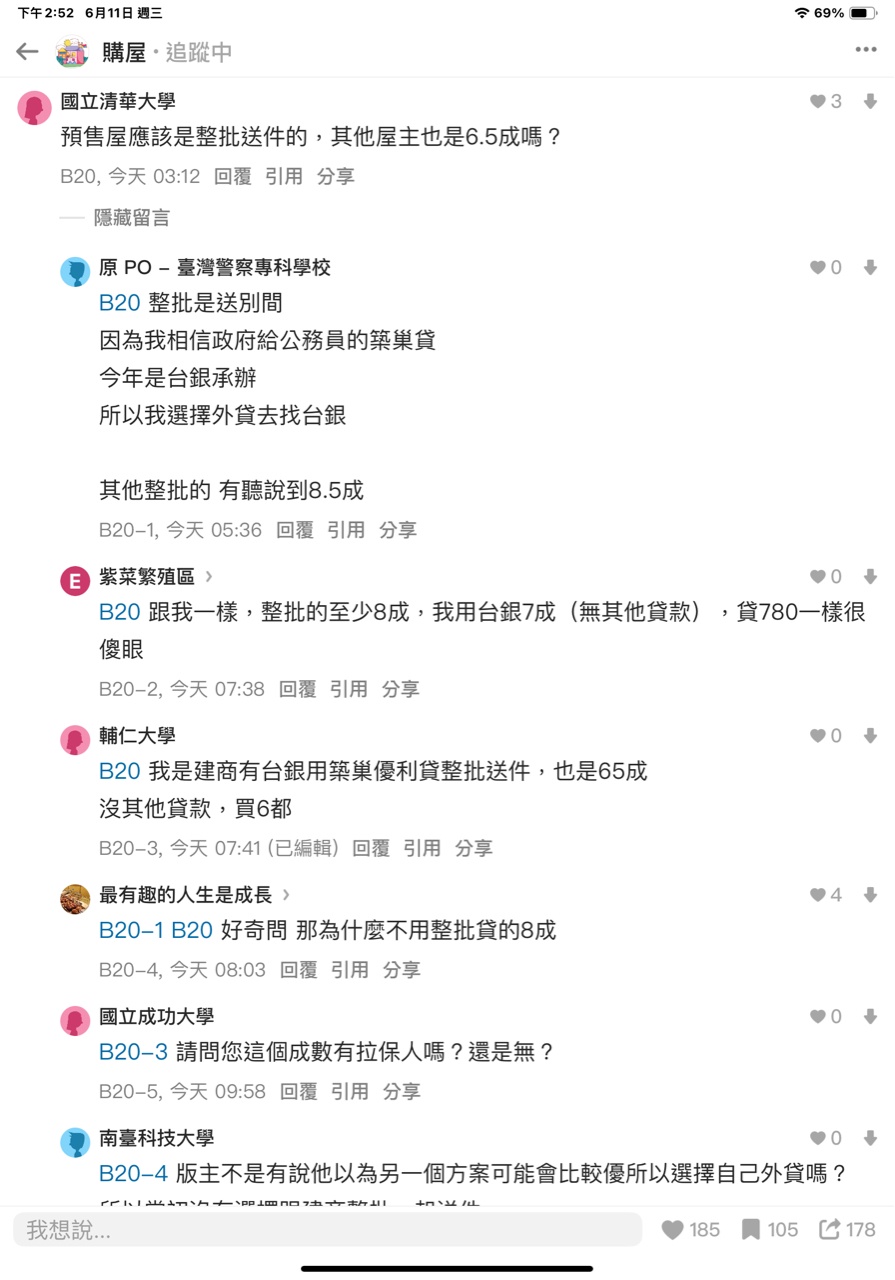Quote the B20-5 reply

point(349,1091)
